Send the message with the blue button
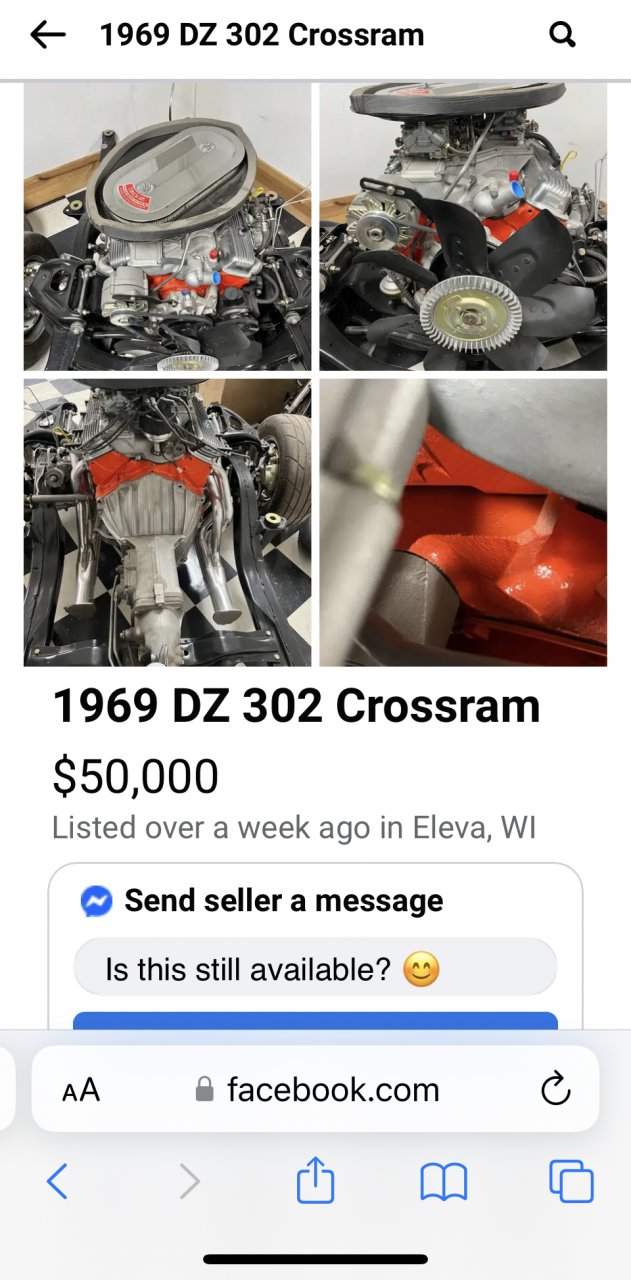The width and height of the screenshot is (631, 1280). coord(315,1020)
